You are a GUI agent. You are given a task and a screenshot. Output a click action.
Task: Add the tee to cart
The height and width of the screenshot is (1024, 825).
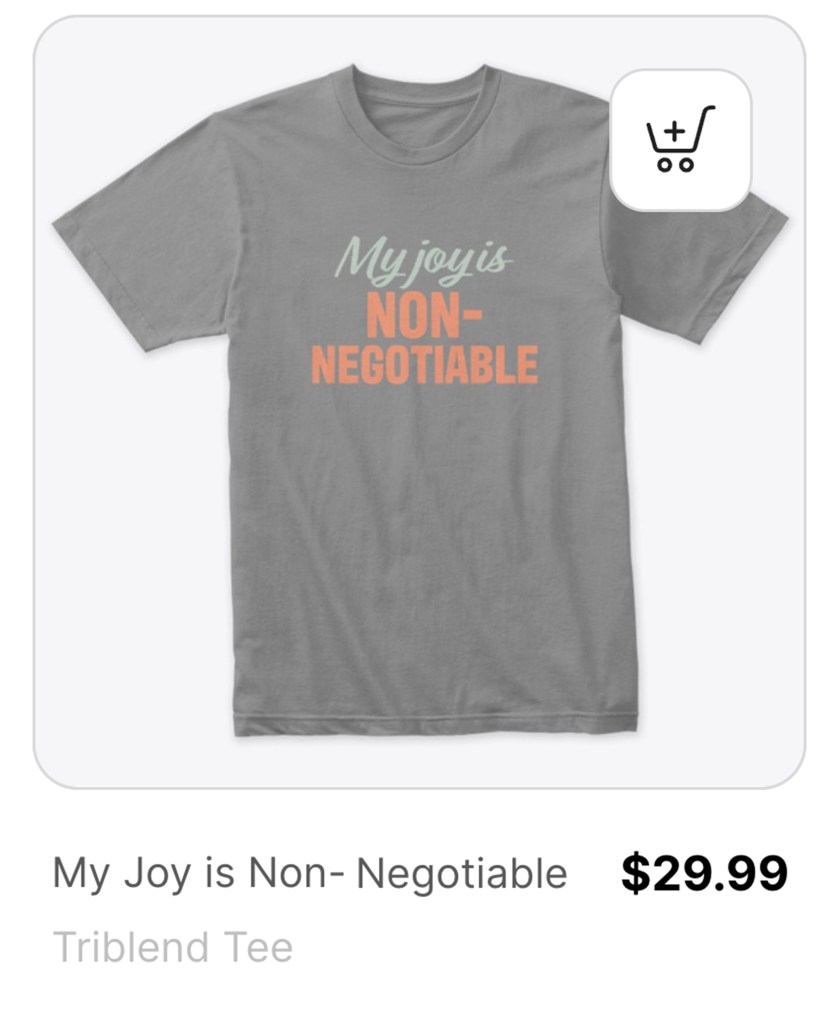(x=680, y=140)
